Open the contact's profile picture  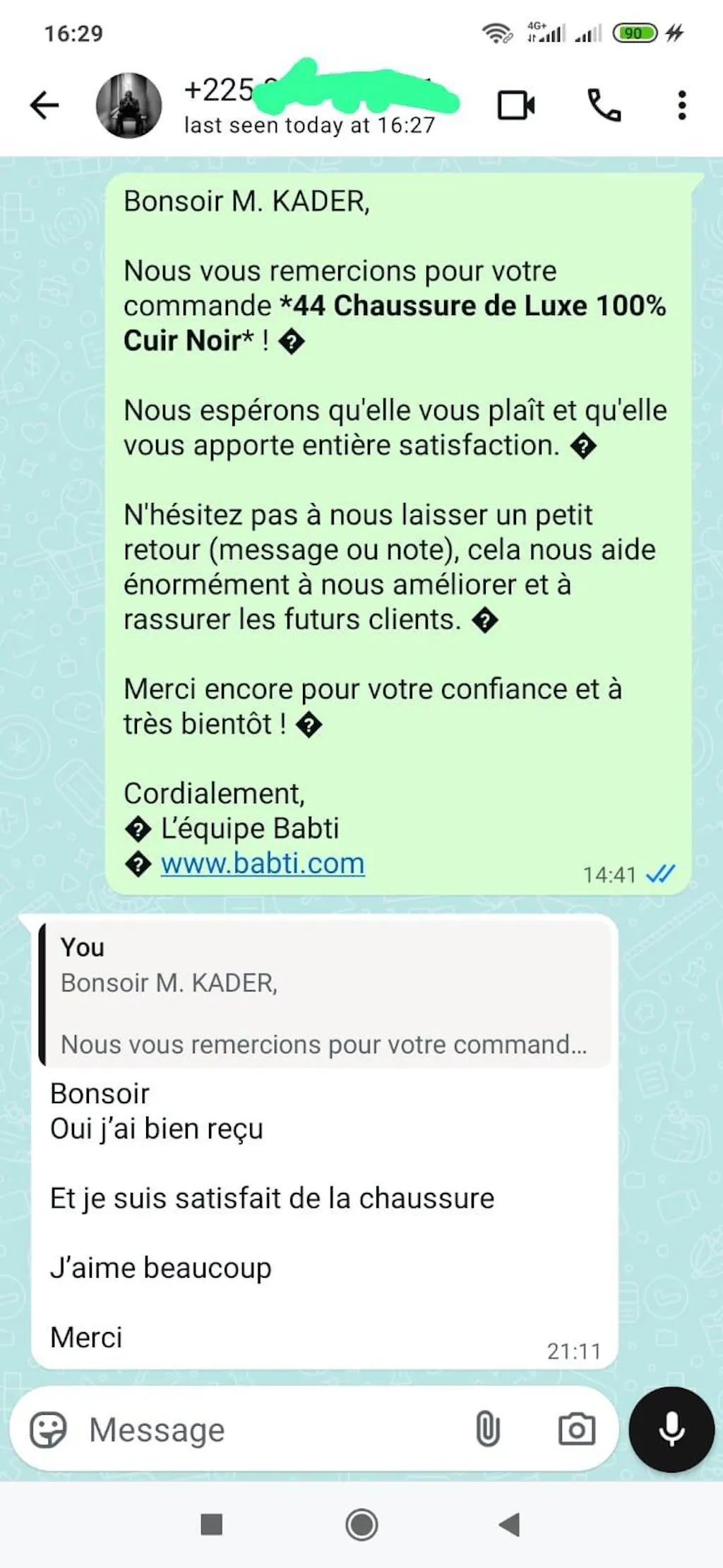pos(129,106)
